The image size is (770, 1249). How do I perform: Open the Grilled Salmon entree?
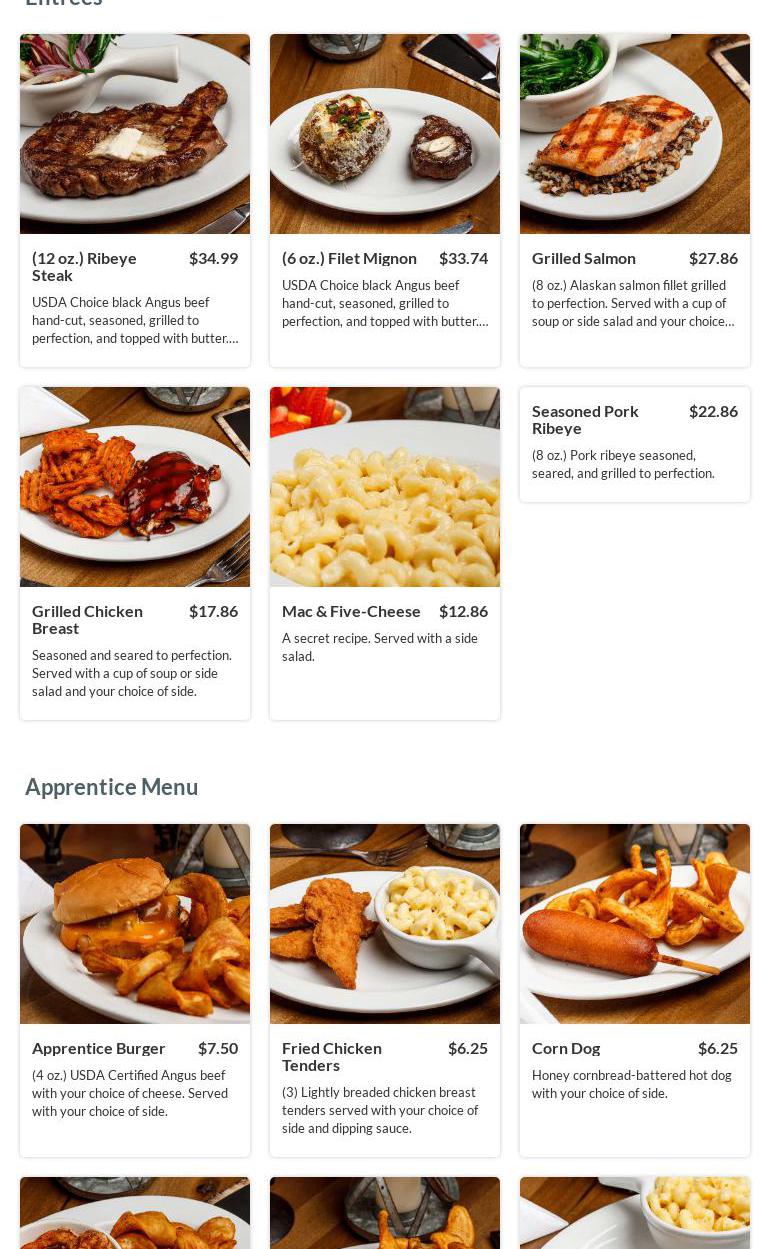pos(634,200)
